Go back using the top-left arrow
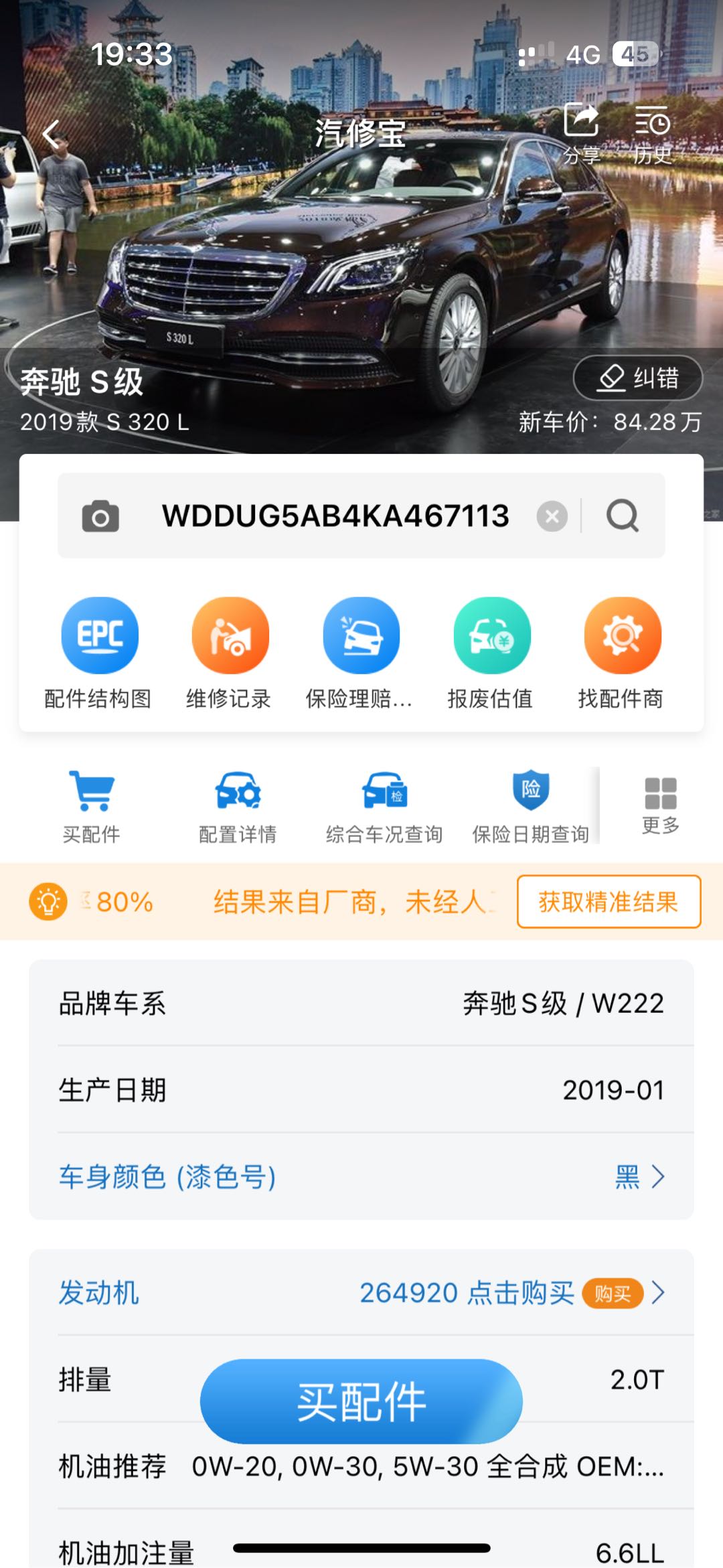The image size is (723, 1568). click(52, 134)
